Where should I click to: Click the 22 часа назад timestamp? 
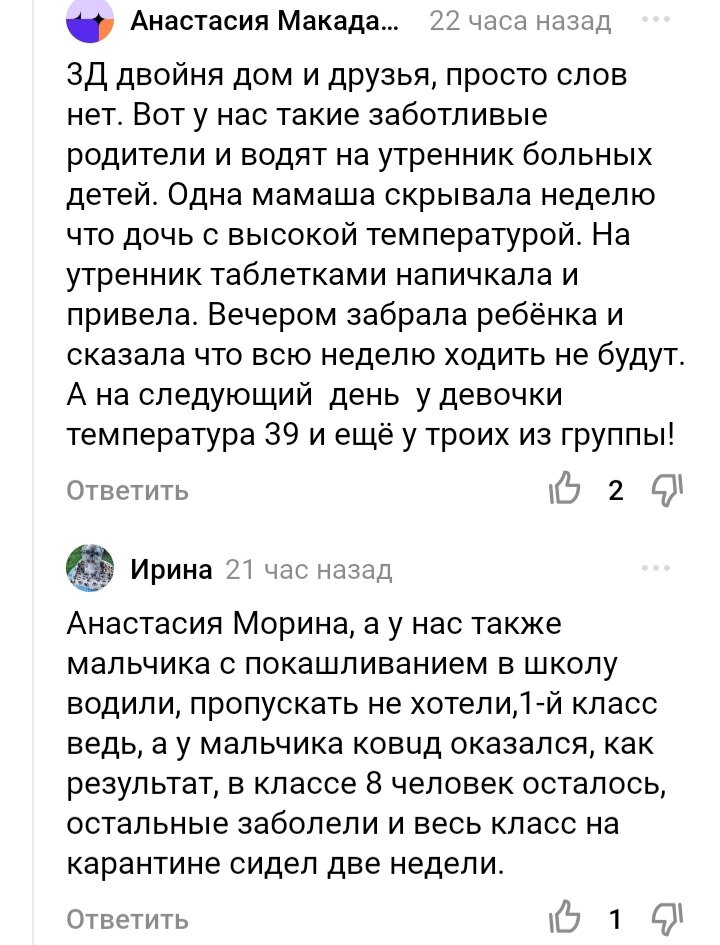tap(520, 19)
